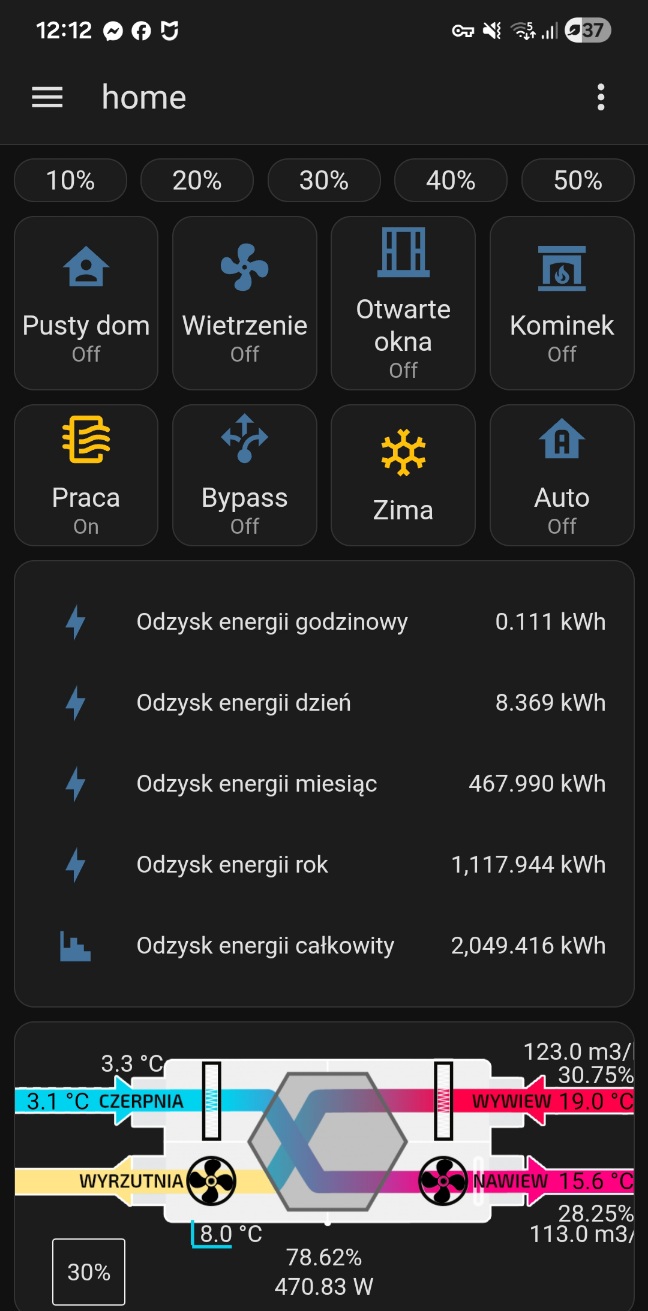The height and width of the screenshot is (1311, 648).
Task: Select the 20% speed chip
Action: tap(197, 181)
